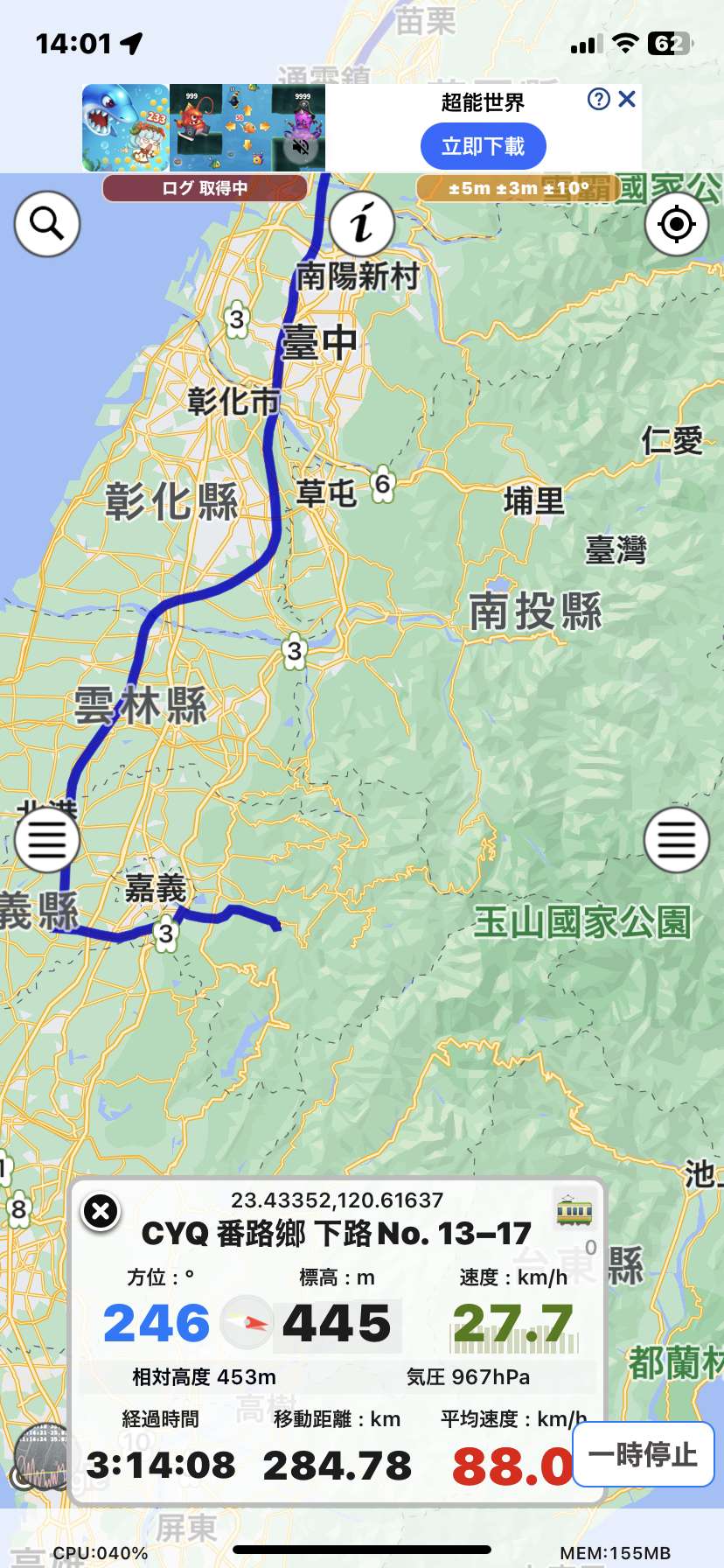Close the GPS data panel
The image size is (724, 1568).
101,1212
